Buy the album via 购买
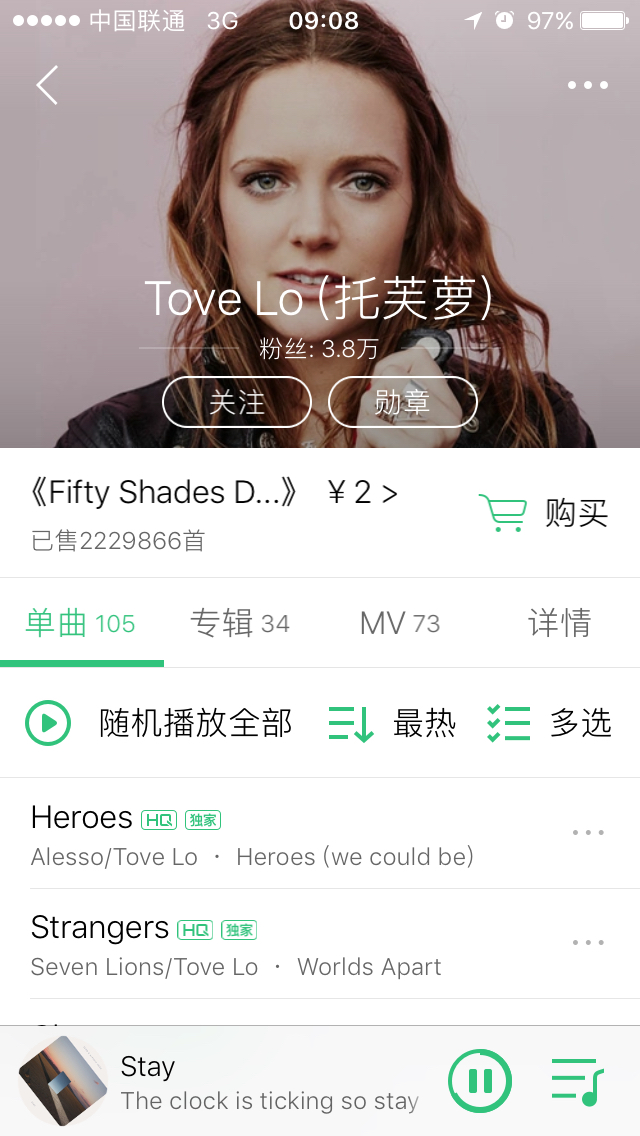 tap(545, 513)
